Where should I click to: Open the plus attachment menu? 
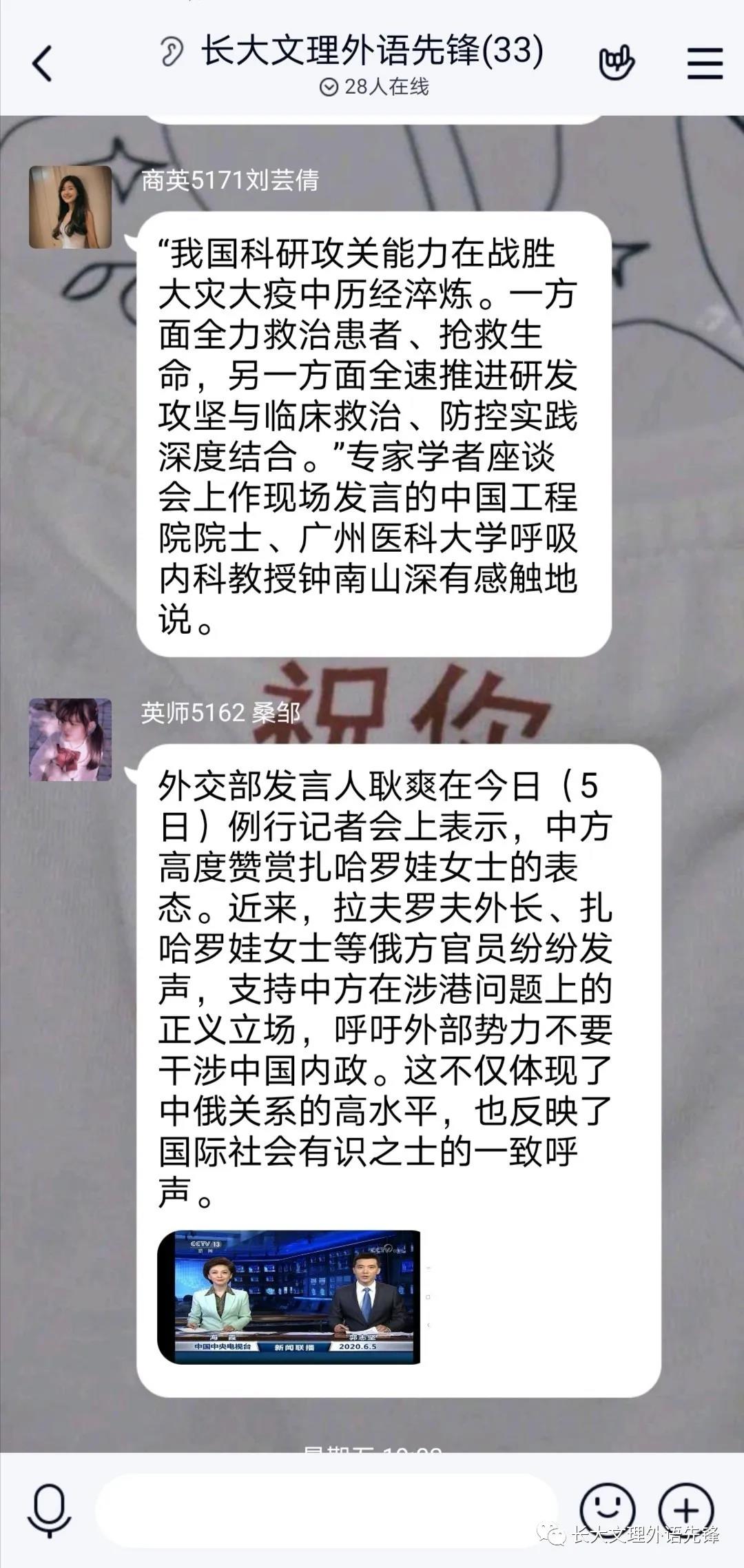coord(686,1509)
